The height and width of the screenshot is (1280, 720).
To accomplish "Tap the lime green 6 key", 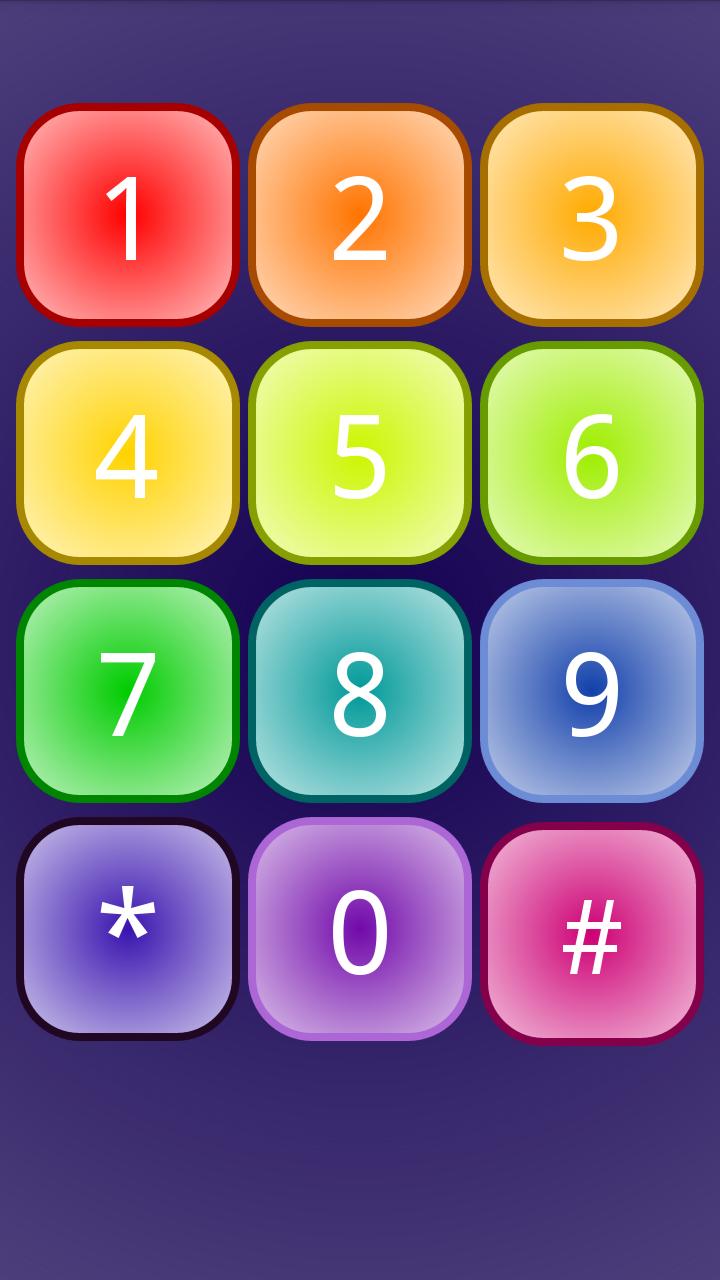I will click(592, 453).
